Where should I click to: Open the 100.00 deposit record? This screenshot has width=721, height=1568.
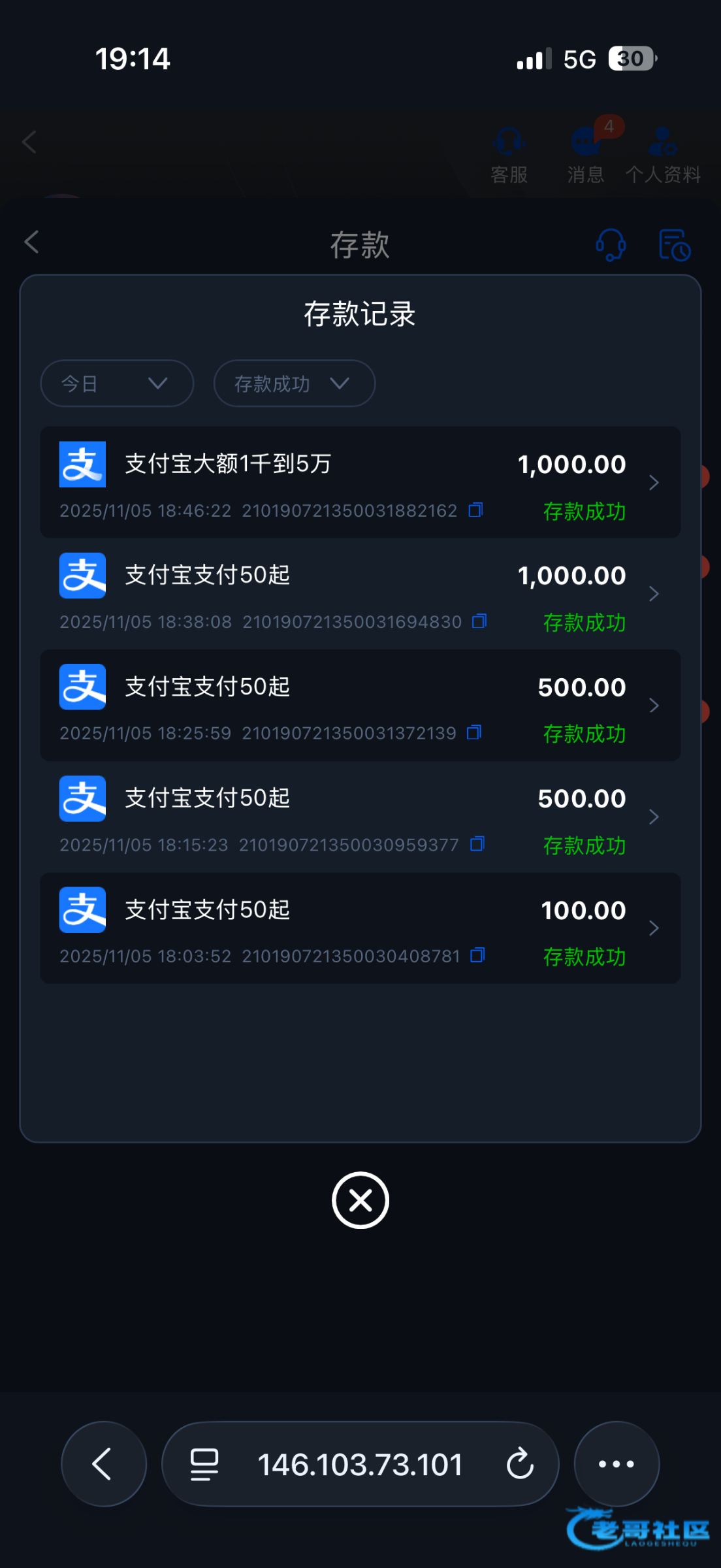(x=360, y=928)
